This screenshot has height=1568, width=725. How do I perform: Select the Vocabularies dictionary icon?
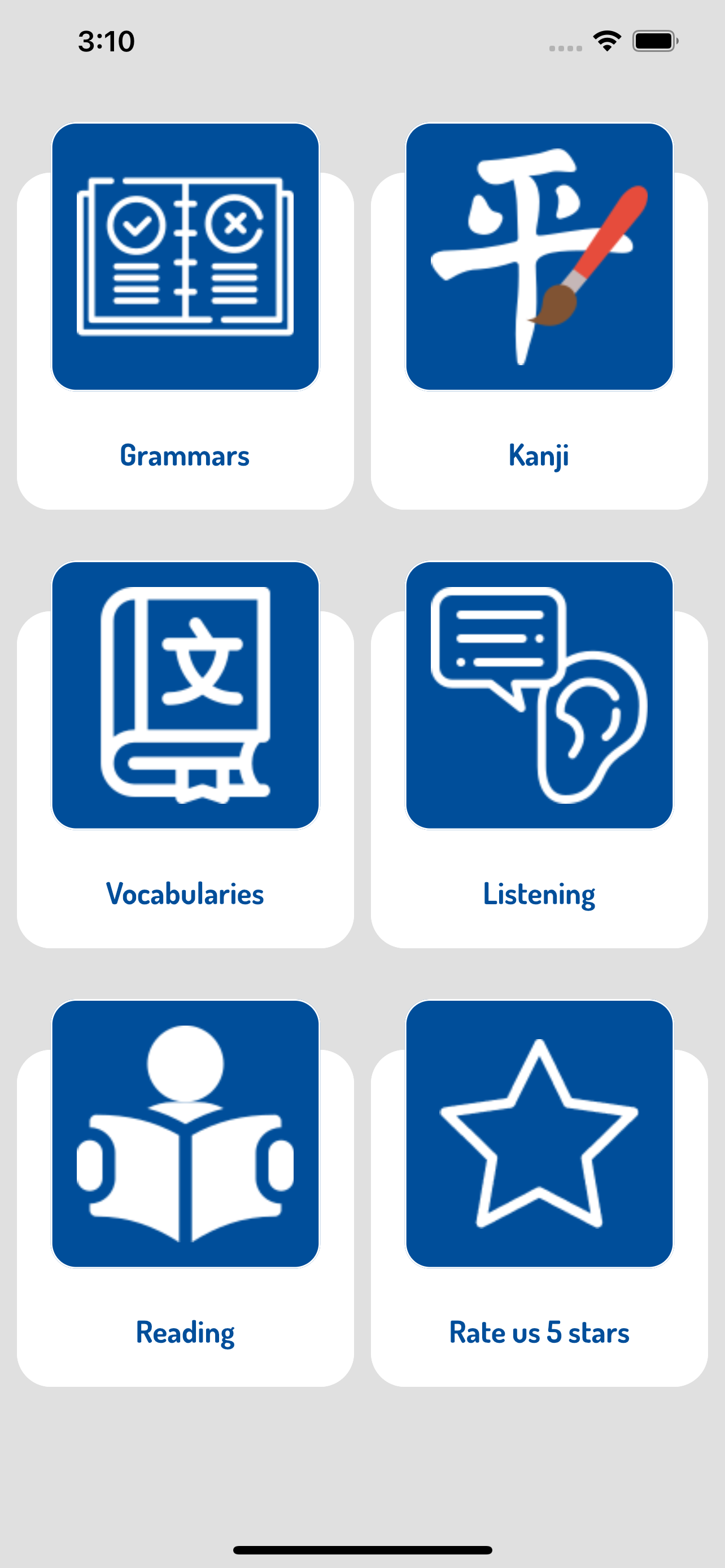coord(186,694)
